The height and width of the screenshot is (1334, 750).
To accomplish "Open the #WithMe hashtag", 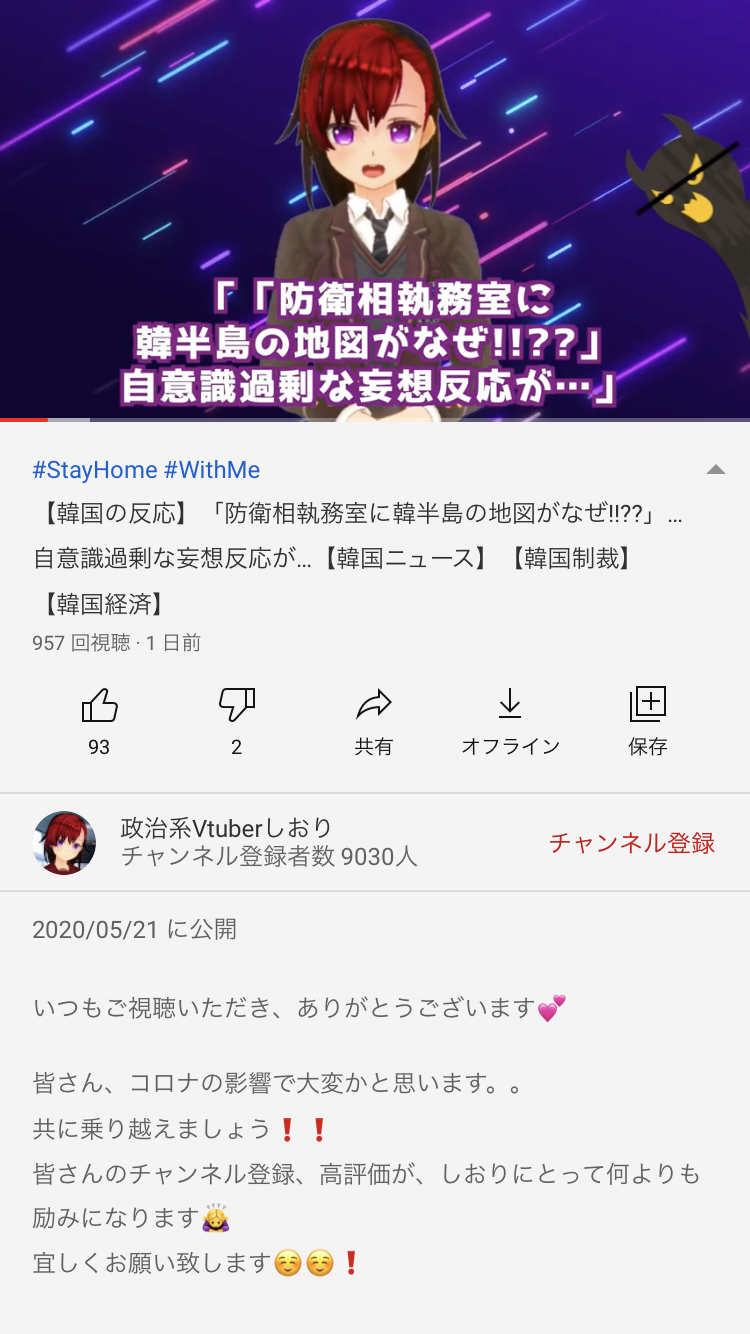I will click(212, 470).
